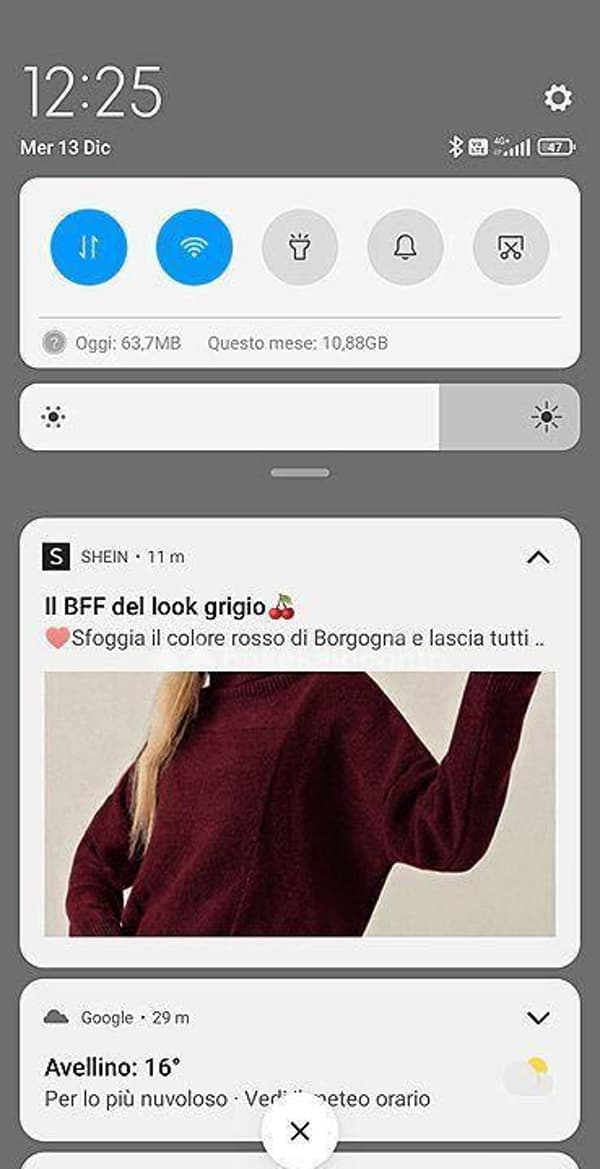Toggle the silent mode bell
Viewport: 600px width, 1169px height.
(405, 247)
